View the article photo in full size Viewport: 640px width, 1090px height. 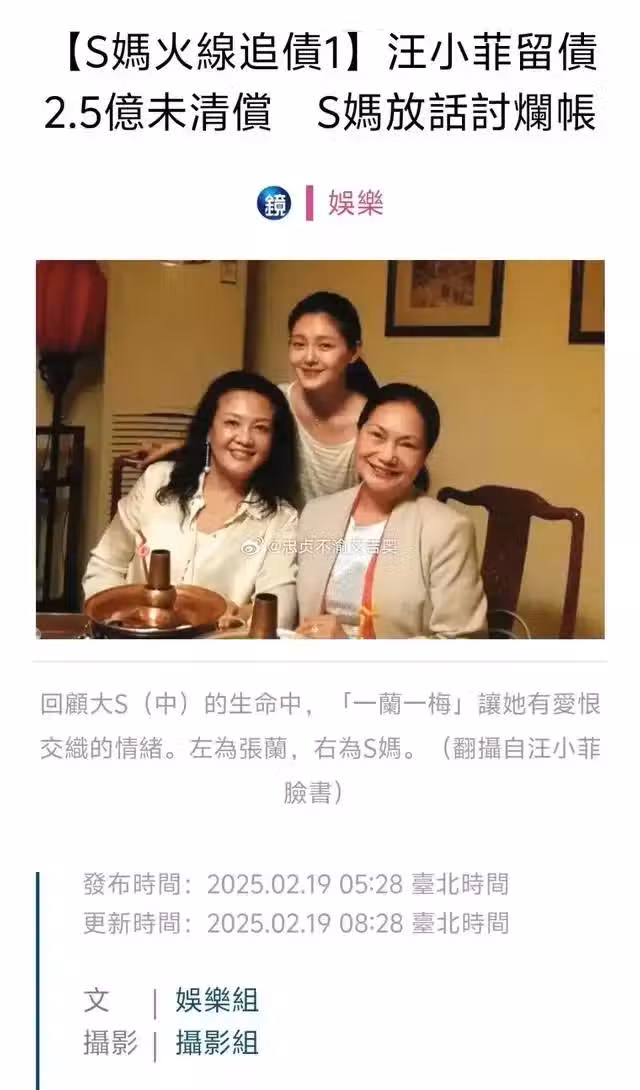pos(320,450)
